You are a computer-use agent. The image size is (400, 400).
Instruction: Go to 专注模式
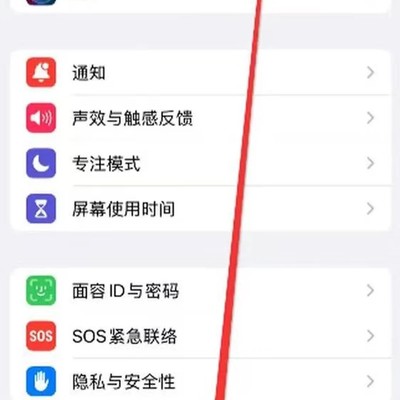pyautogui.click(x=200, y=163)
